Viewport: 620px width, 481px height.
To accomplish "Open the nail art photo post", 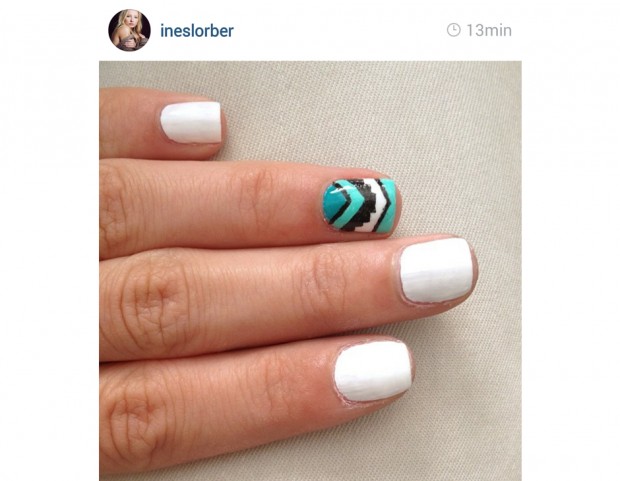I will (x=310, y=270).
